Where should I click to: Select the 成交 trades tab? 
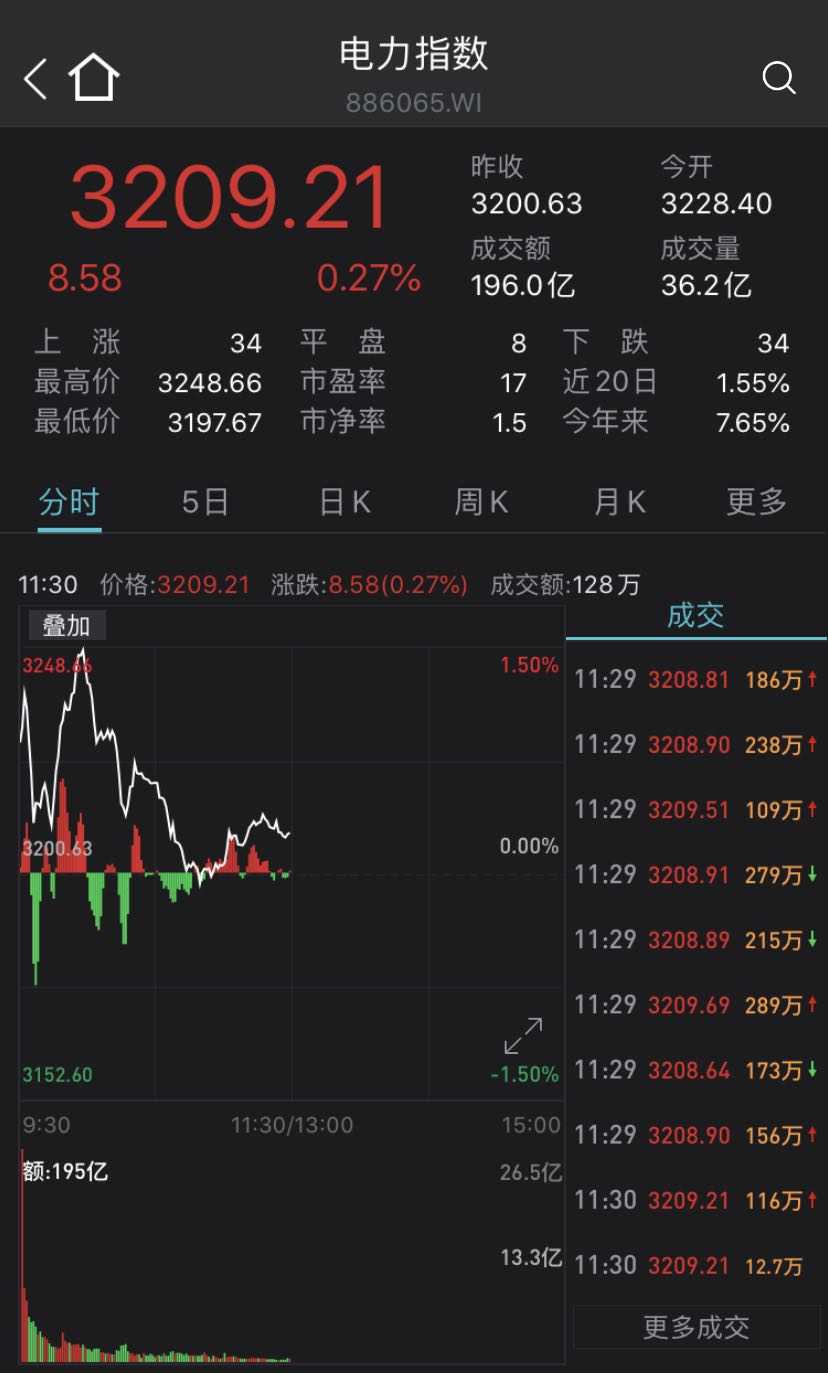pyautogui.click(x=696, y=616)
